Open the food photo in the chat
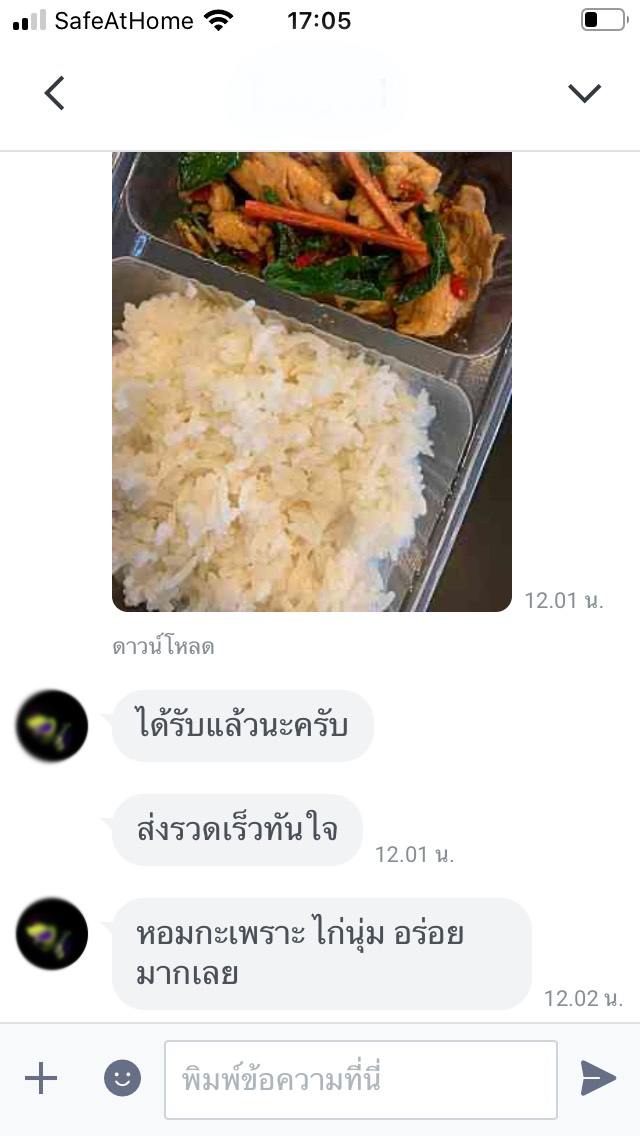The height and width of the screenshot is (1136, 640). tap(312, 380)
